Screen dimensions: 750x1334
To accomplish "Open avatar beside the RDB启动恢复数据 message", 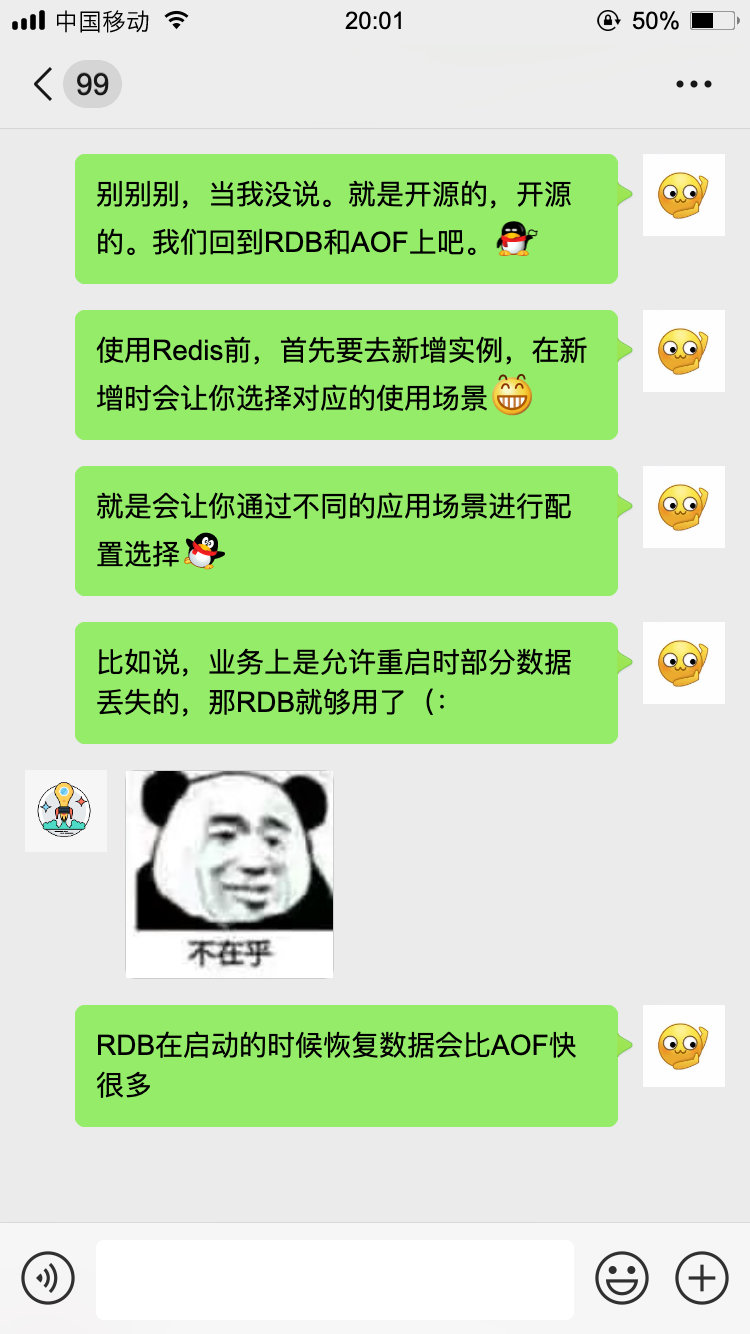I will point(683,1046).
